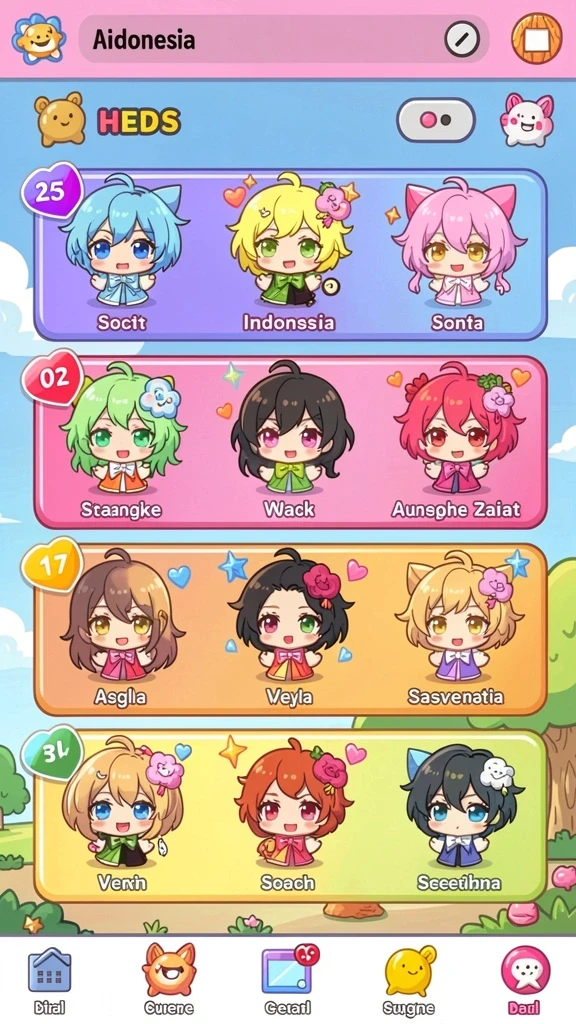
Task: Choose the orange-haired character Soach
Action: click(x=289, y=815)
